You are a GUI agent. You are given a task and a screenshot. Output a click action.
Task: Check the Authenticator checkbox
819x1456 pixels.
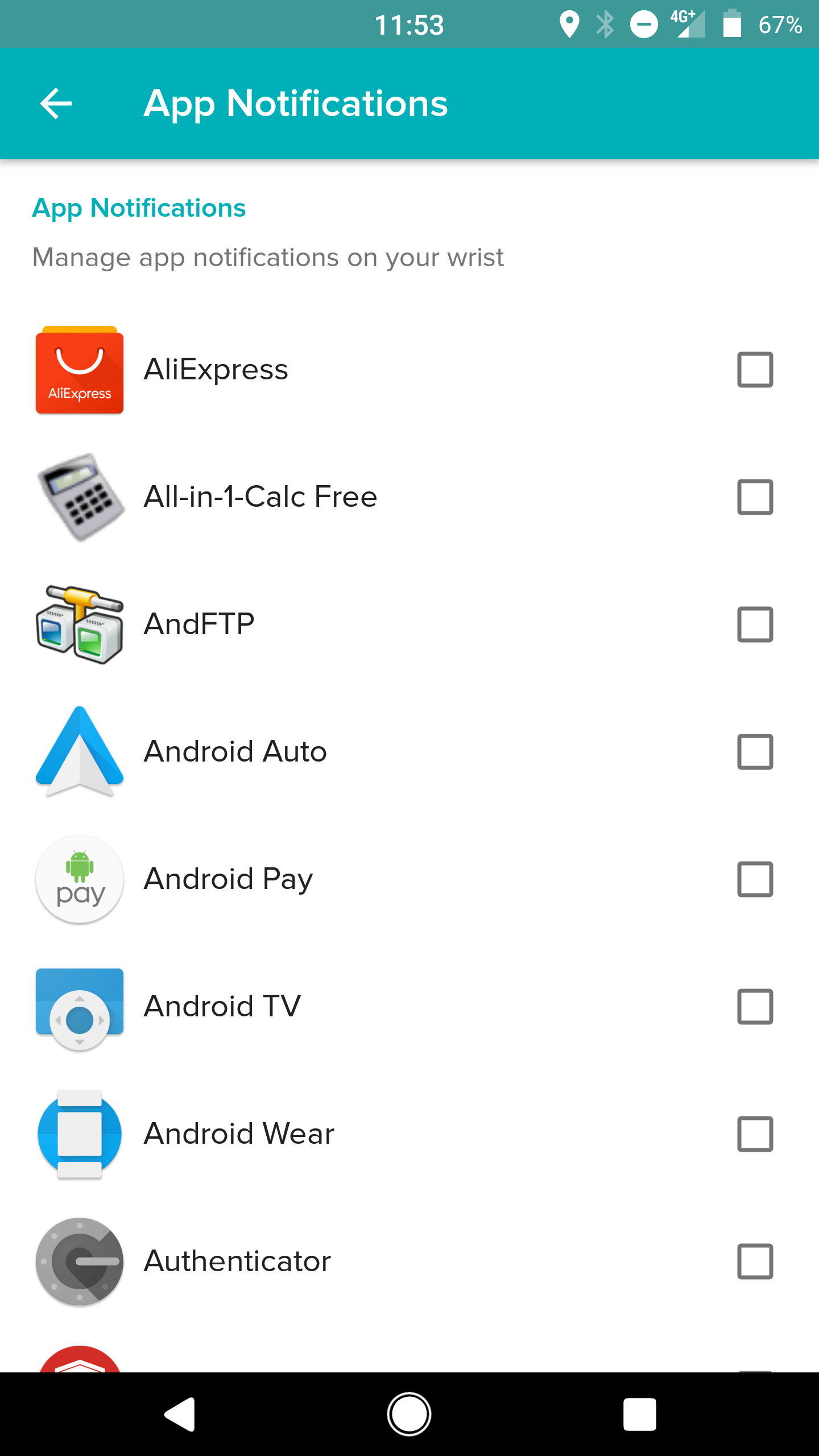pyautogui.click(x=755, y=1261)
